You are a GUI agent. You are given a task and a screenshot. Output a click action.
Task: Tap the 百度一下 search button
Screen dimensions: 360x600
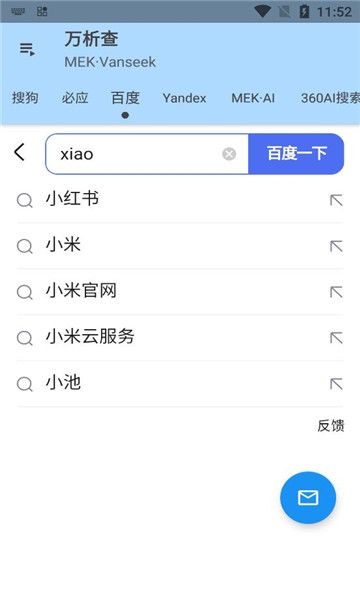(296, 154)
